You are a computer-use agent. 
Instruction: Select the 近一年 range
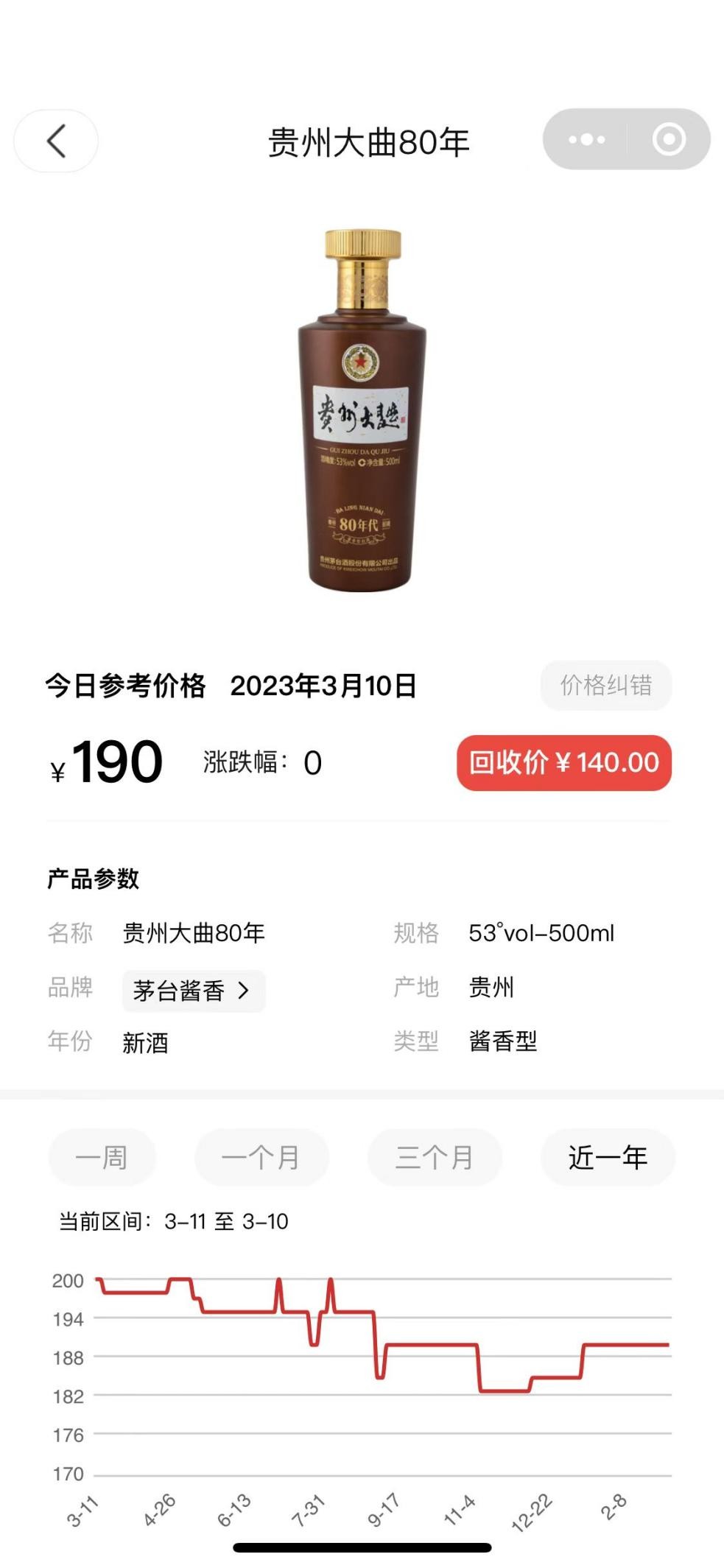tap(608, 1157)
